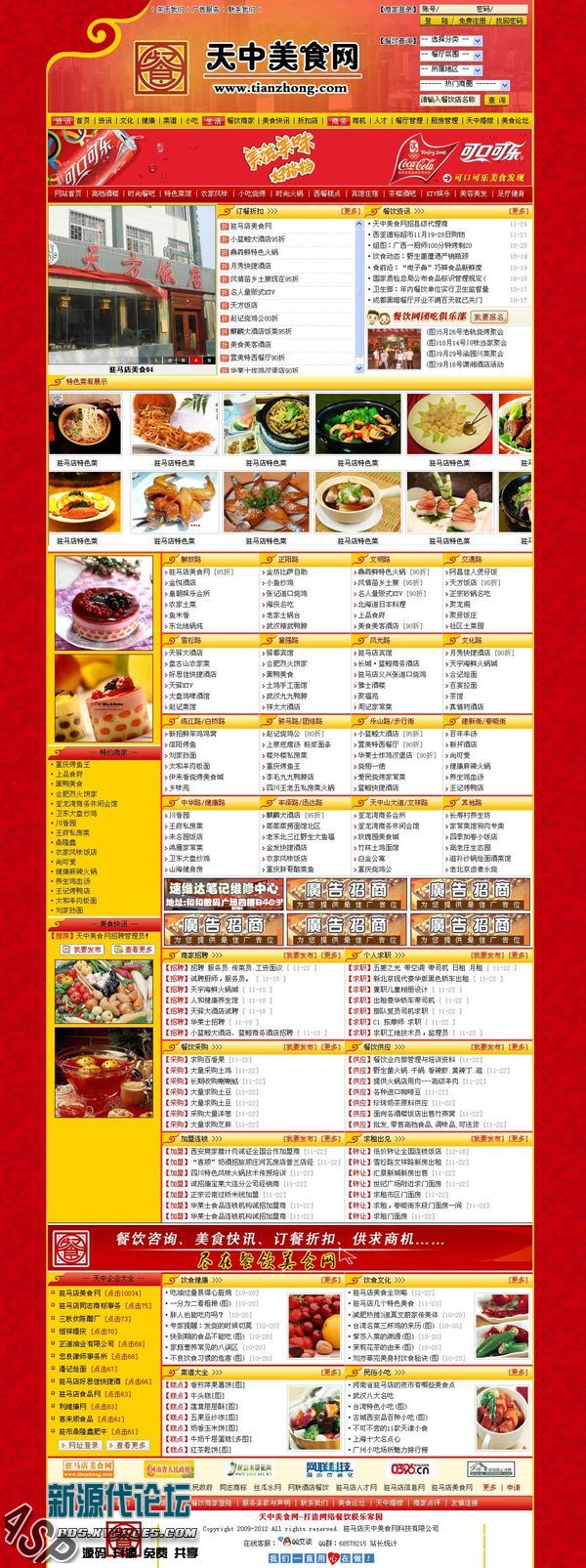Tap the 查询 search button
Image resolution: width=586 pixels, height=1568 pixels.
496,100
